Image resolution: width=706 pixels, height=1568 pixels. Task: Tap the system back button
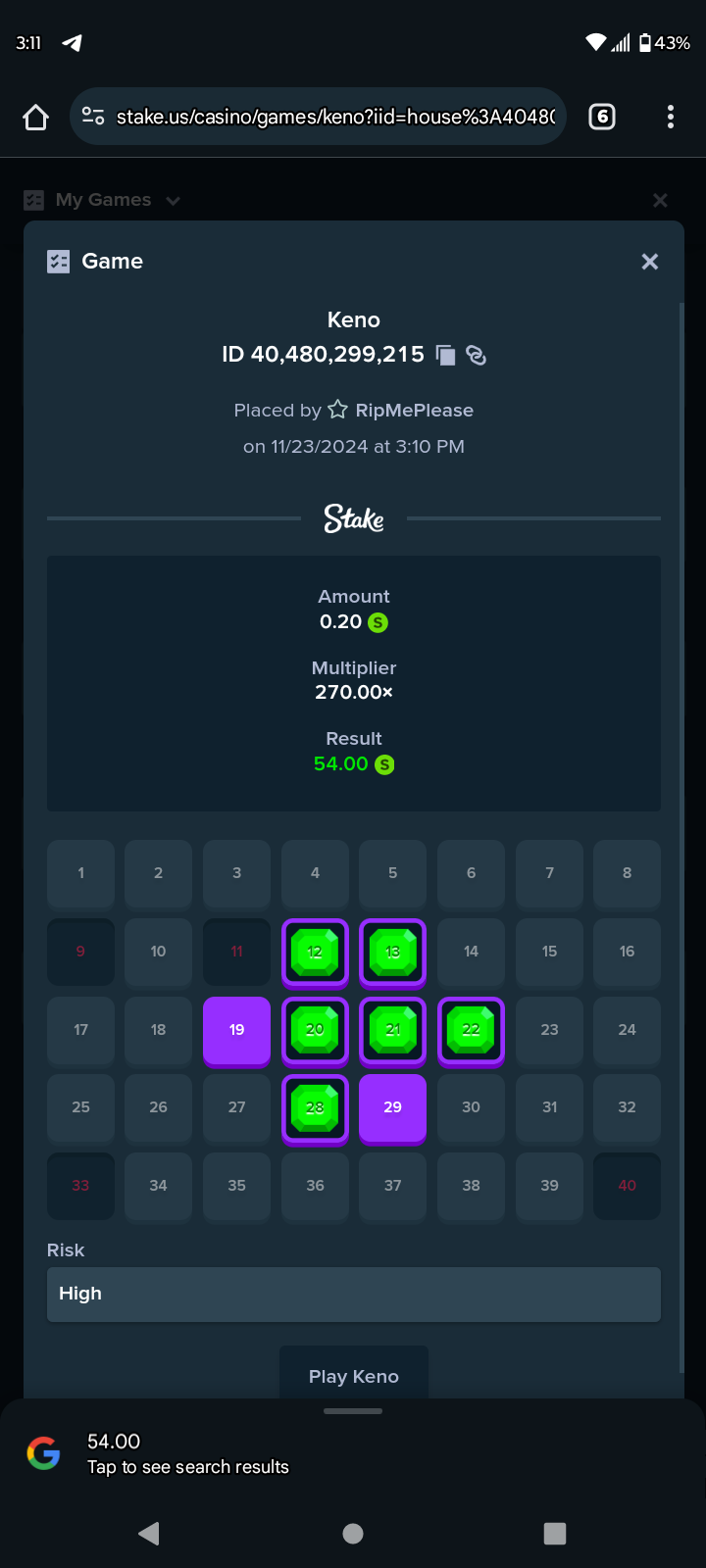pyautogui.click(x=149, y=1534)
